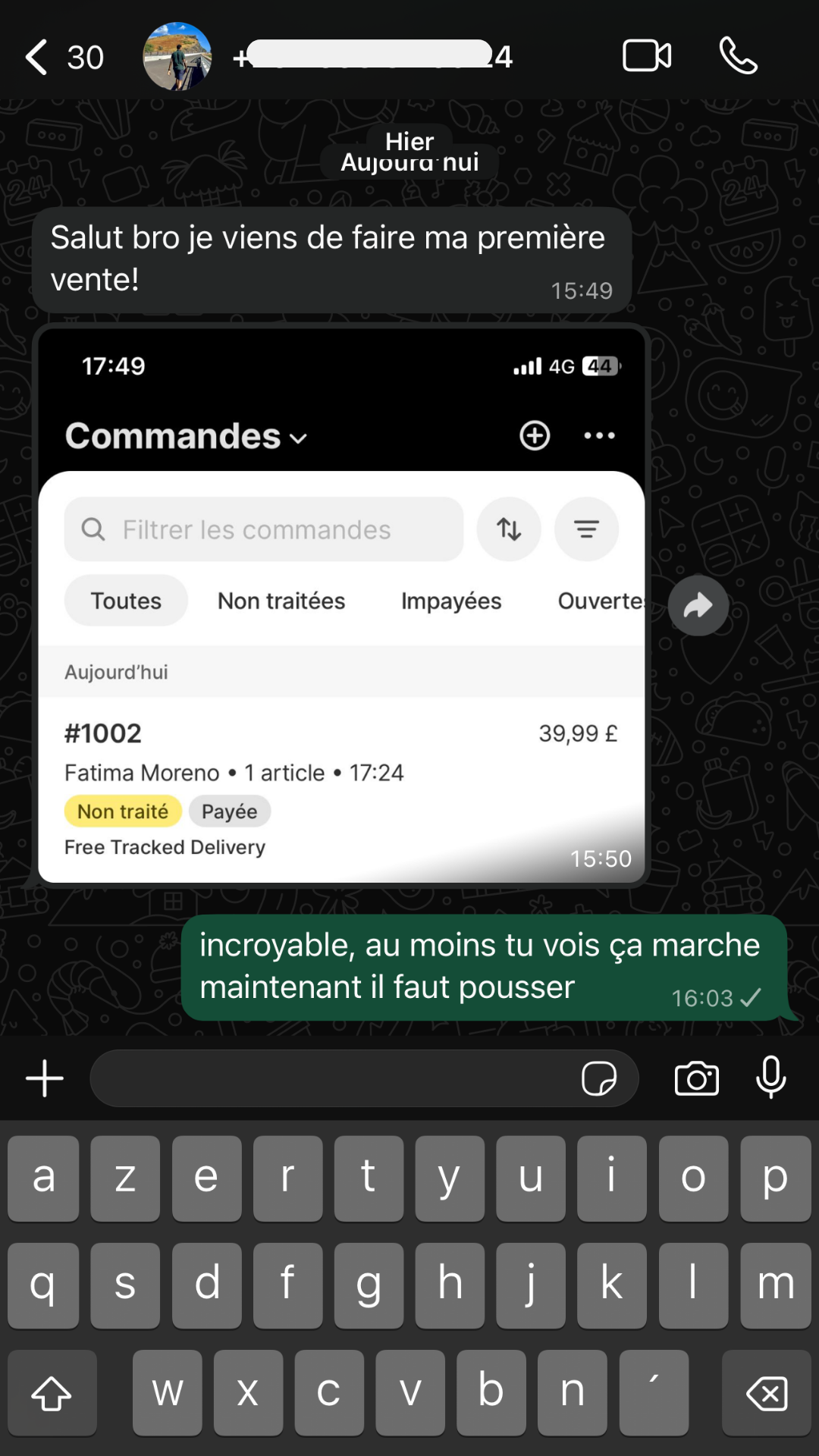
Task: Open the sticker picker
Action: (x=598, y=1078)
